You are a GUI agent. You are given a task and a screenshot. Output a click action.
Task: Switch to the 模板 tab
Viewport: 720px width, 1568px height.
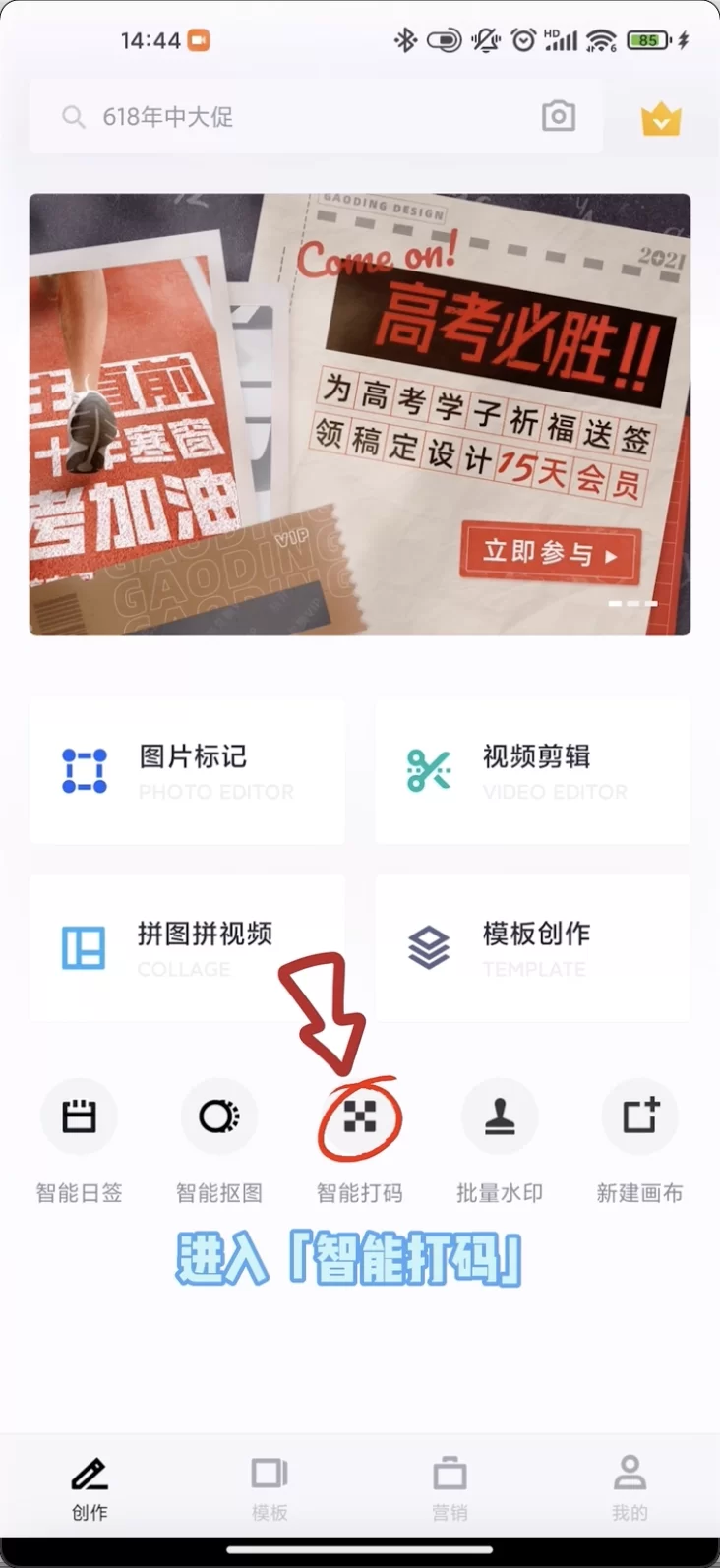(270, 1487)
